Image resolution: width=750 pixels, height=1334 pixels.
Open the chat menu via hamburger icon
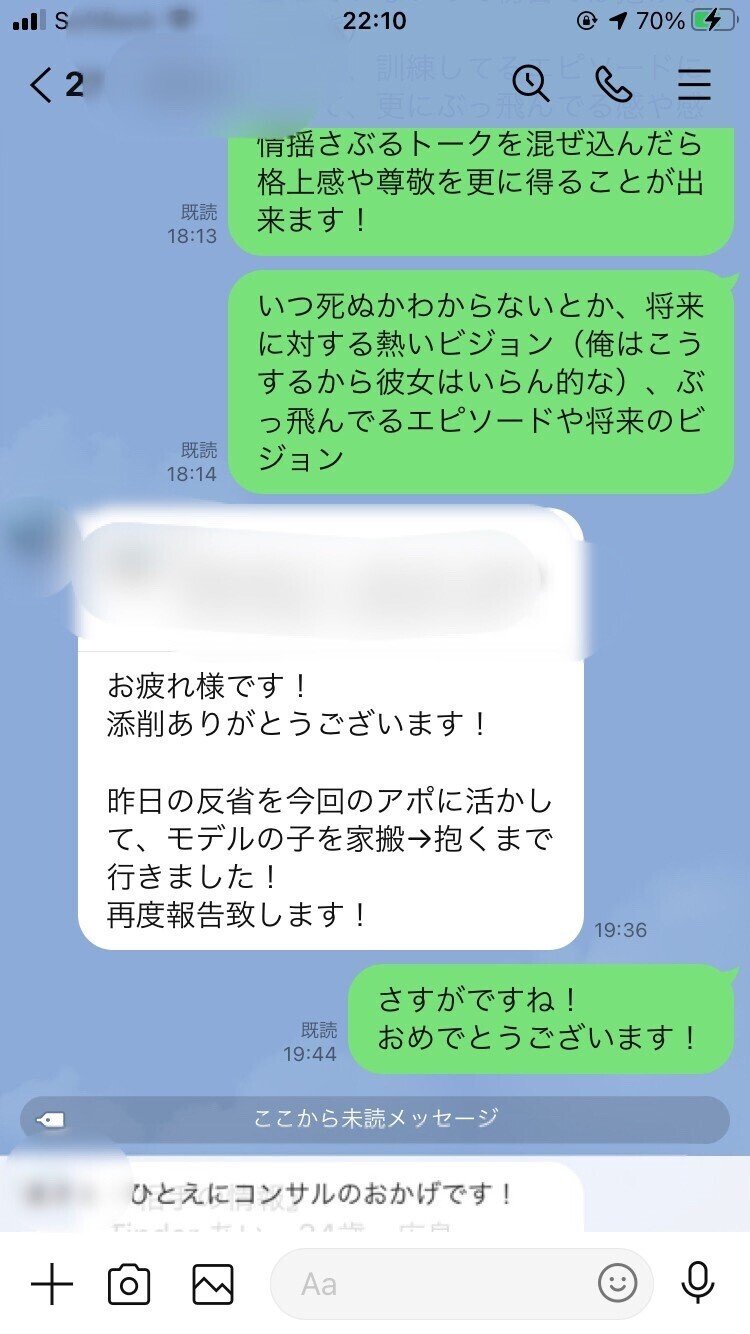pos(694,86)
